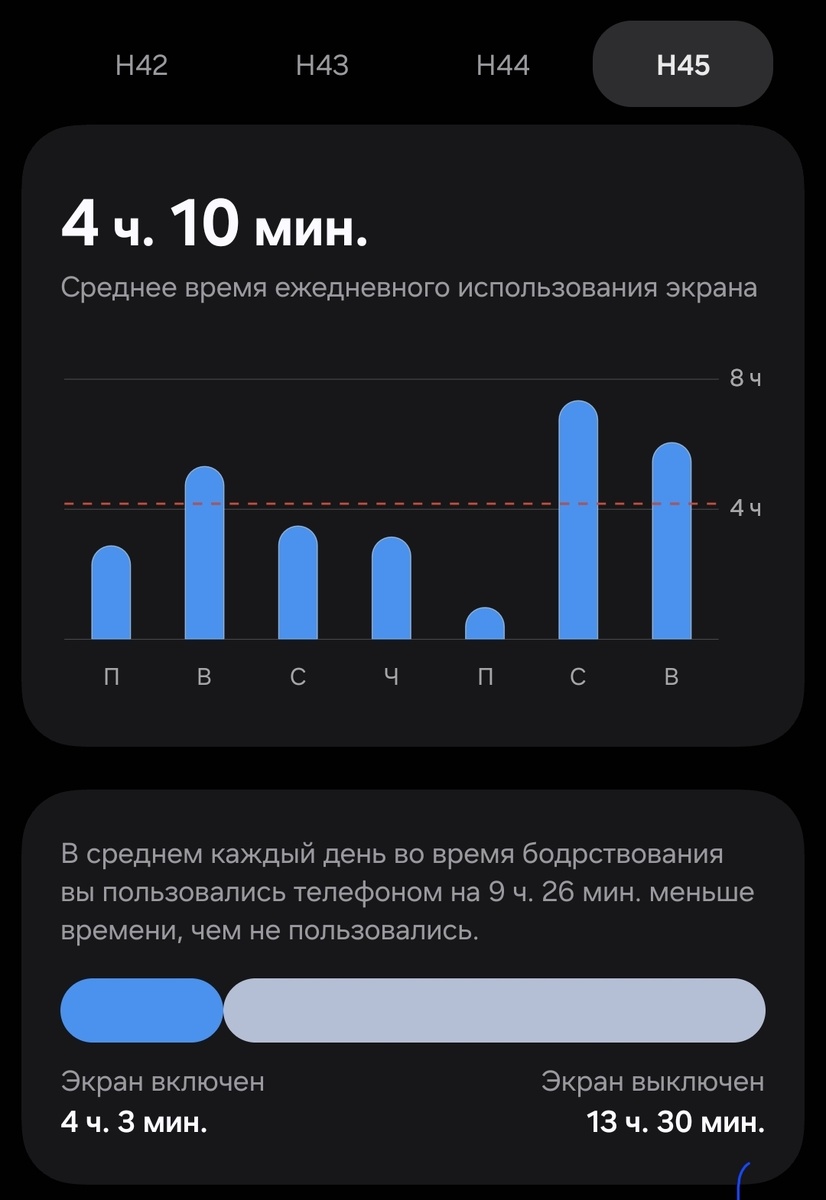Viewport: 826px width, 1200px height.
Task: Open the Н44 week view
Action: [x=504, y=64]
